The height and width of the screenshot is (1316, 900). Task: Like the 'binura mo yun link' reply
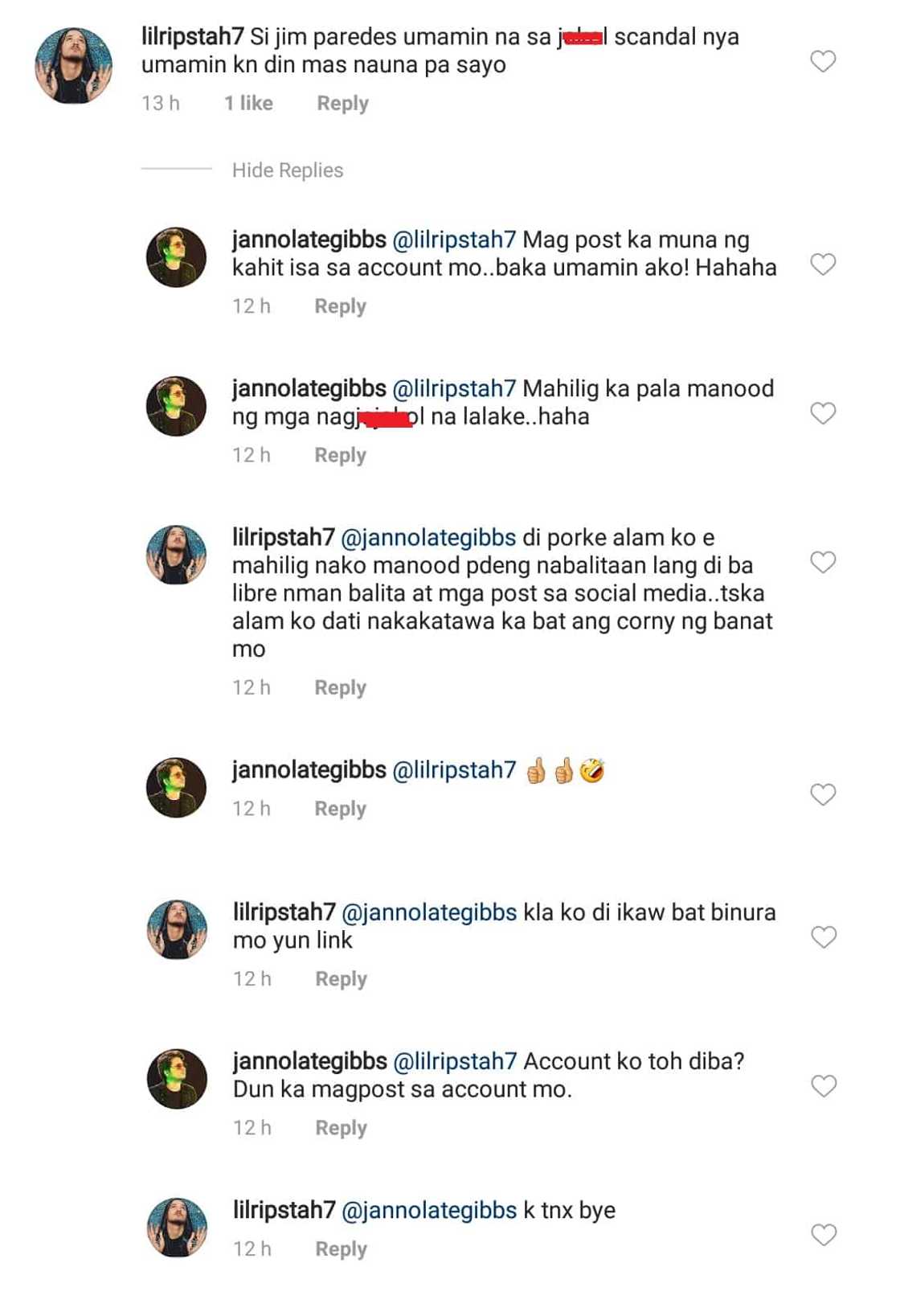pyautogui.click(x=824, y=937)
